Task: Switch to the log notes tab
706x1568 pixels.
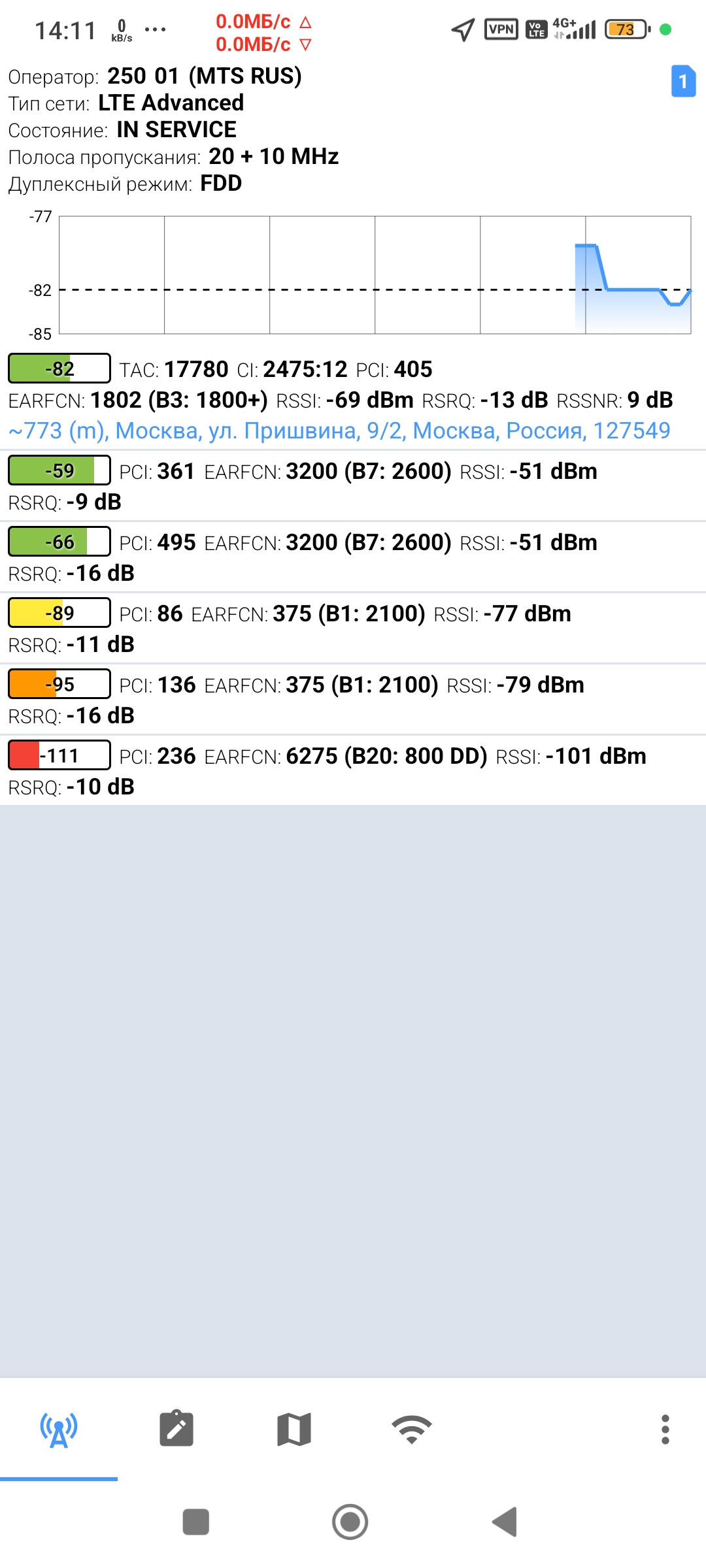Action: pyautogui.click(x=176, y=1429)
